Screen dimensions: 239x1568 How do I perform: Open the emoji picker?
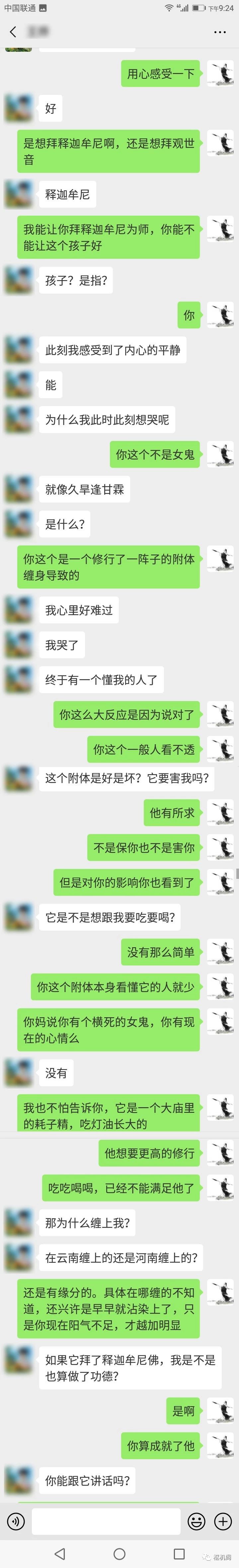click(x=196, y=1521)
